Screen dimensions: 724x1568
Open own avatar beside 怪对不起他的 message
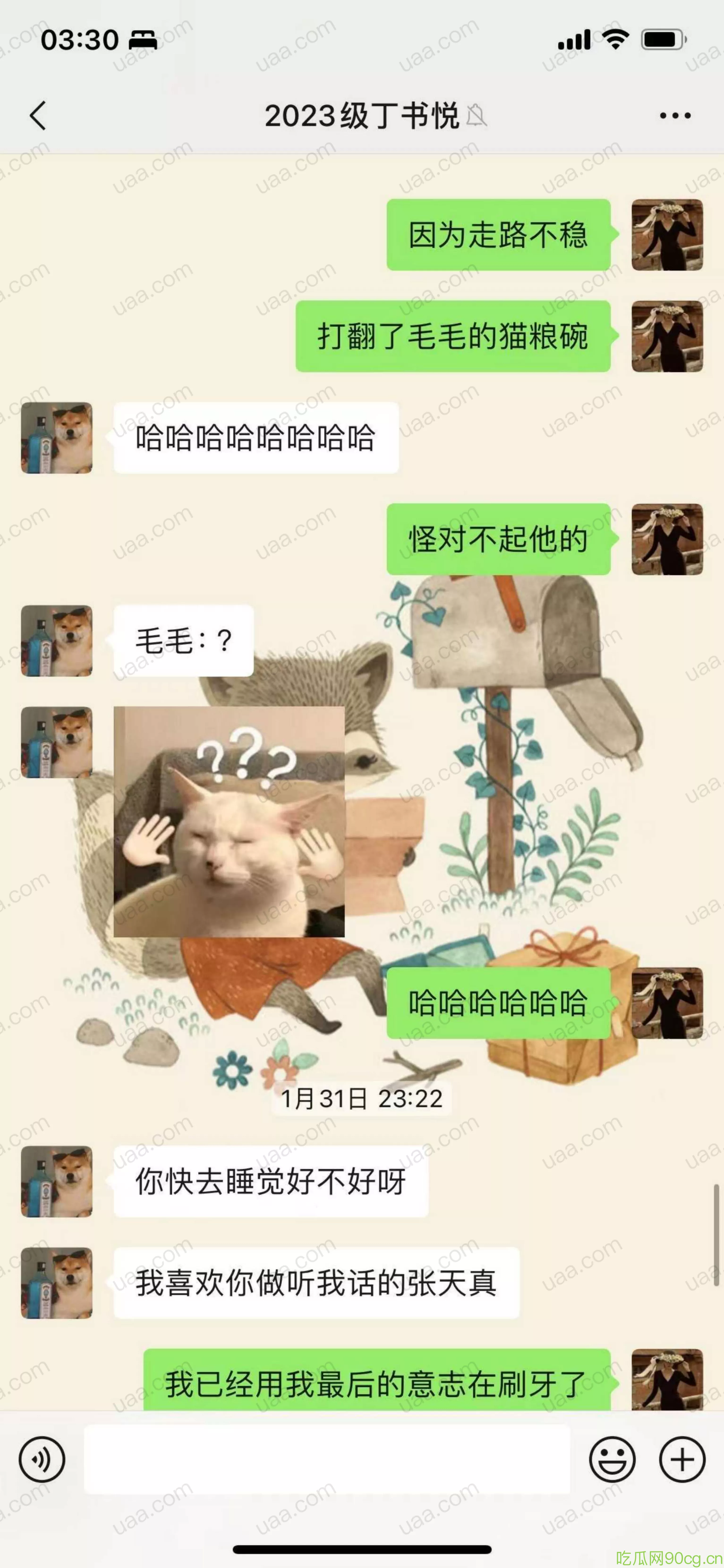click(667, 539)
